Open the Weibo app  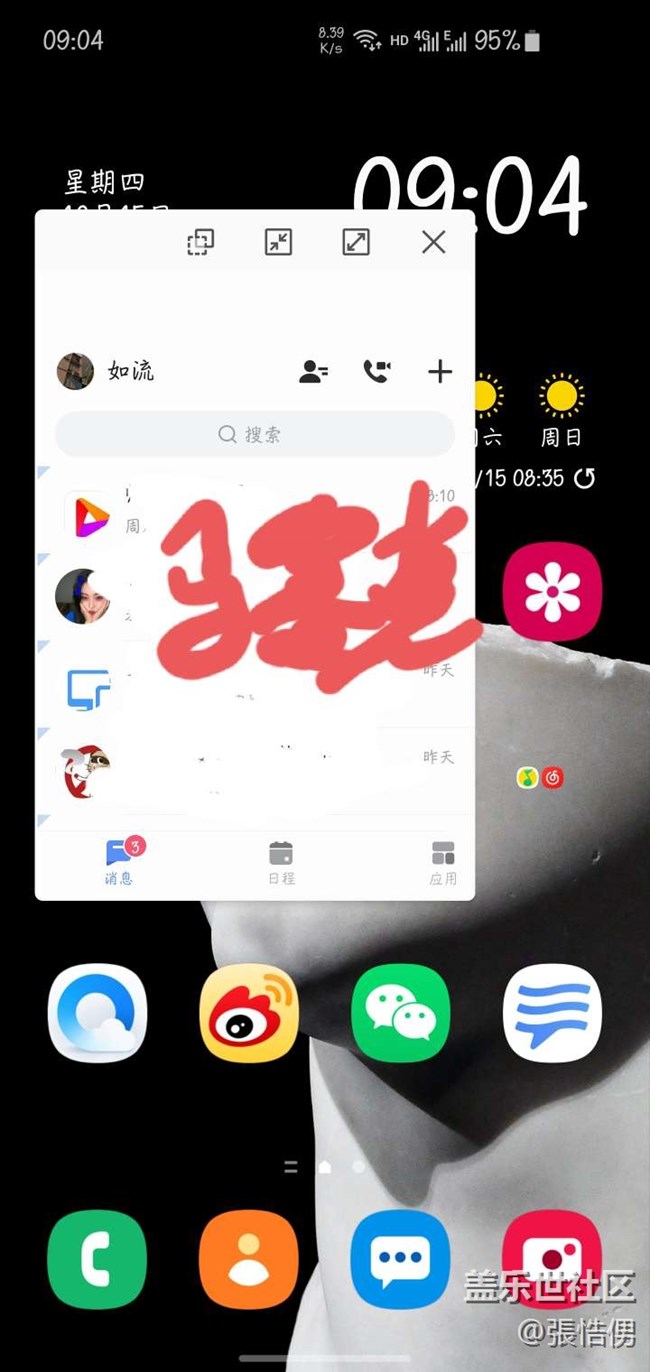249,1012
